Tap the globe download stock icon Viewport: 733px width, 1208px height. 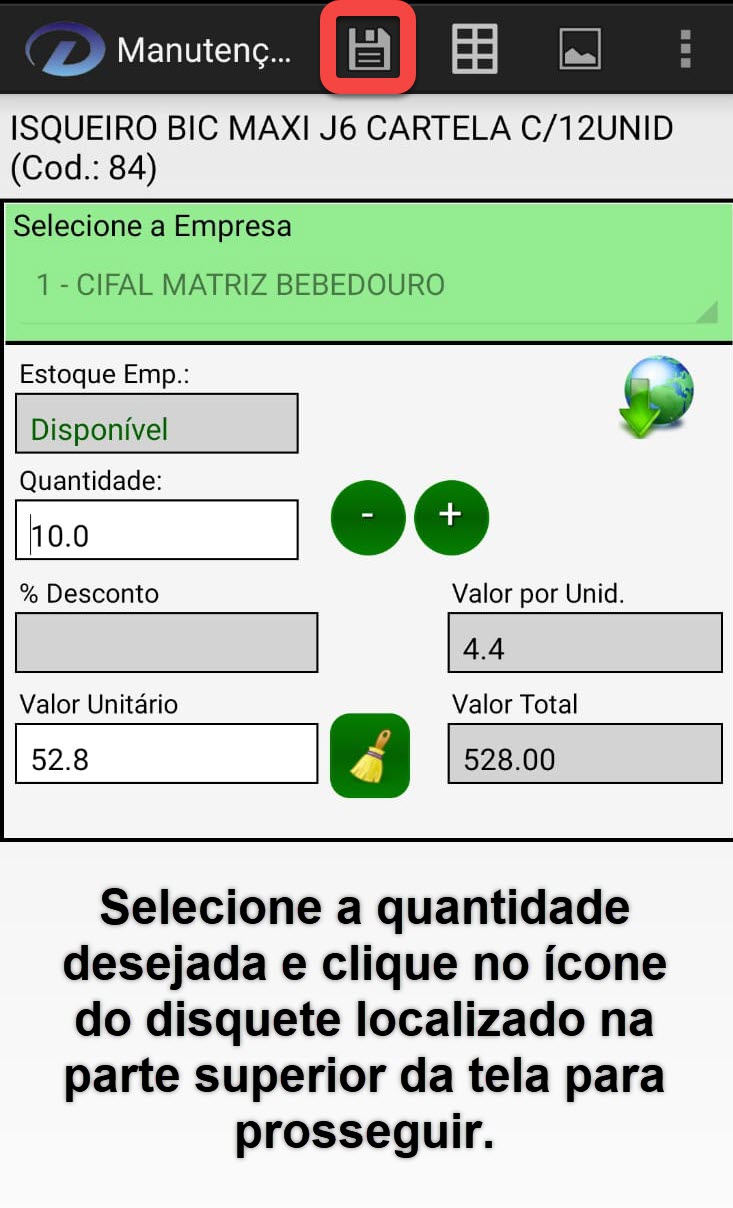tap(656, 396)
